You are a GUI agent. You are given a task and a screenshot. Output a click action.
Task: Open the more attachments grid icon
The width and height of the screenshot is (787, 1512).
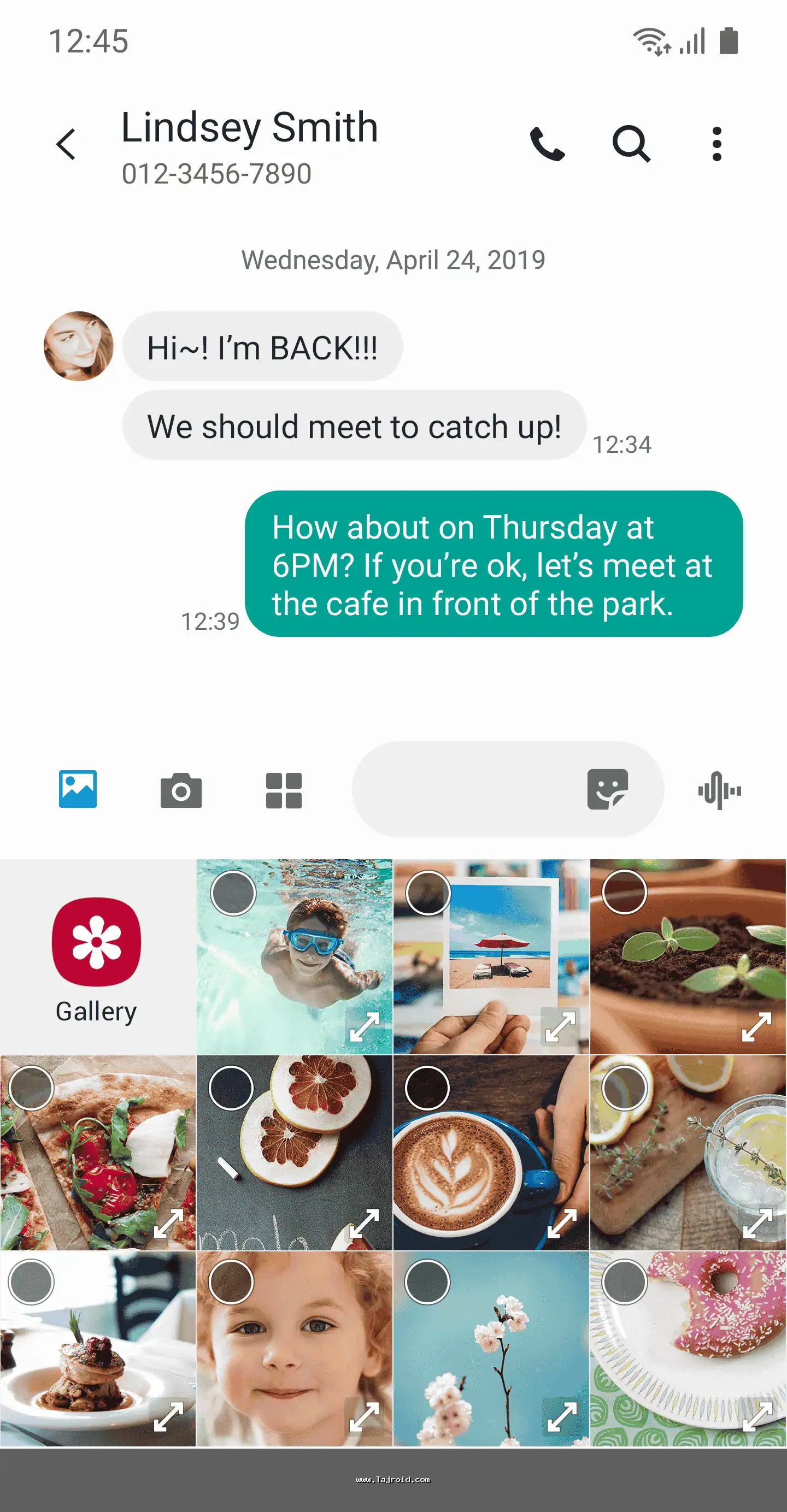click(x=284, y=790)
